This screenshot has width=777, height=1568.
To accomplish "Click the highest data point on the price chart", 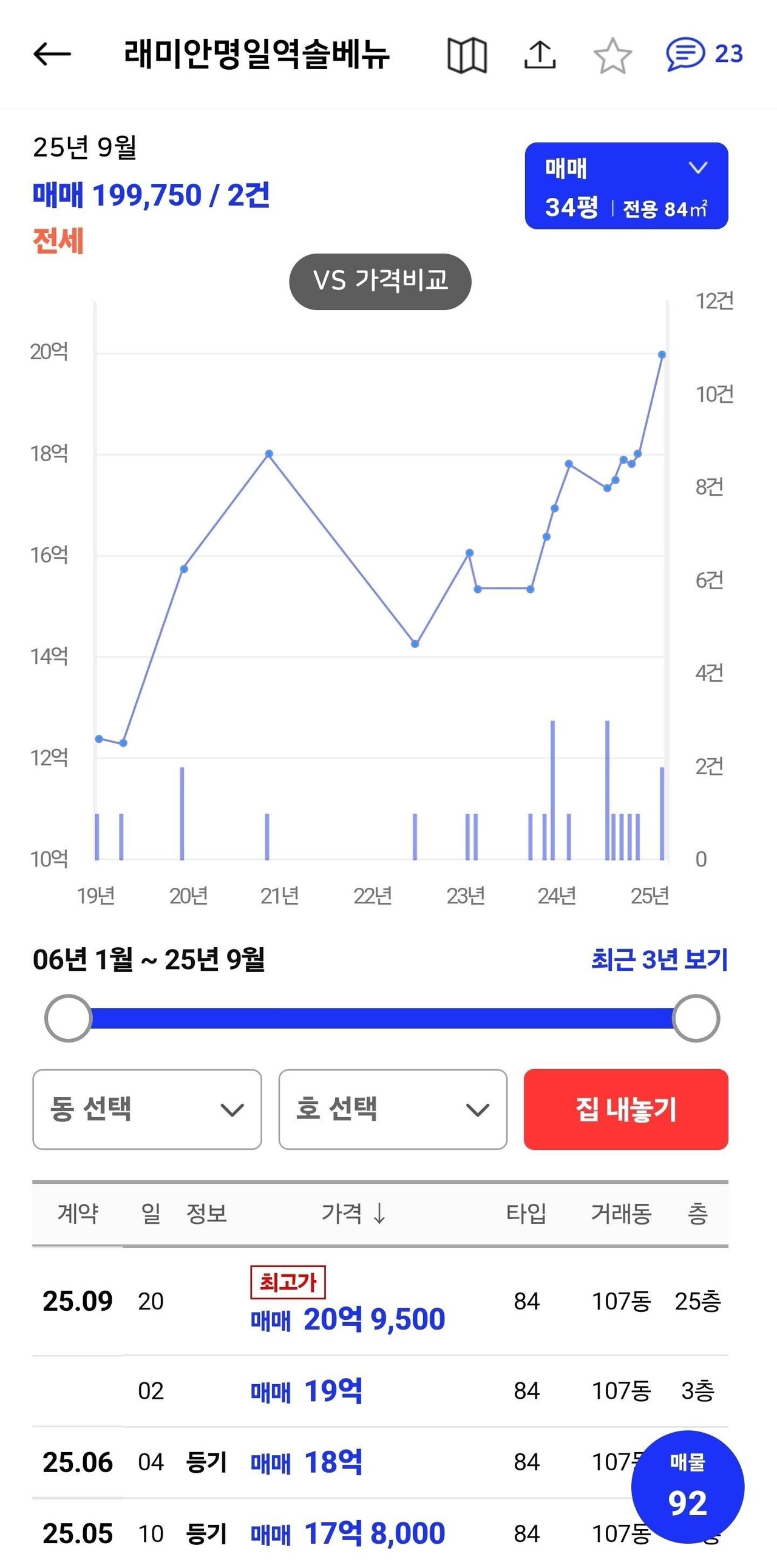I will [x=660, y=354].
